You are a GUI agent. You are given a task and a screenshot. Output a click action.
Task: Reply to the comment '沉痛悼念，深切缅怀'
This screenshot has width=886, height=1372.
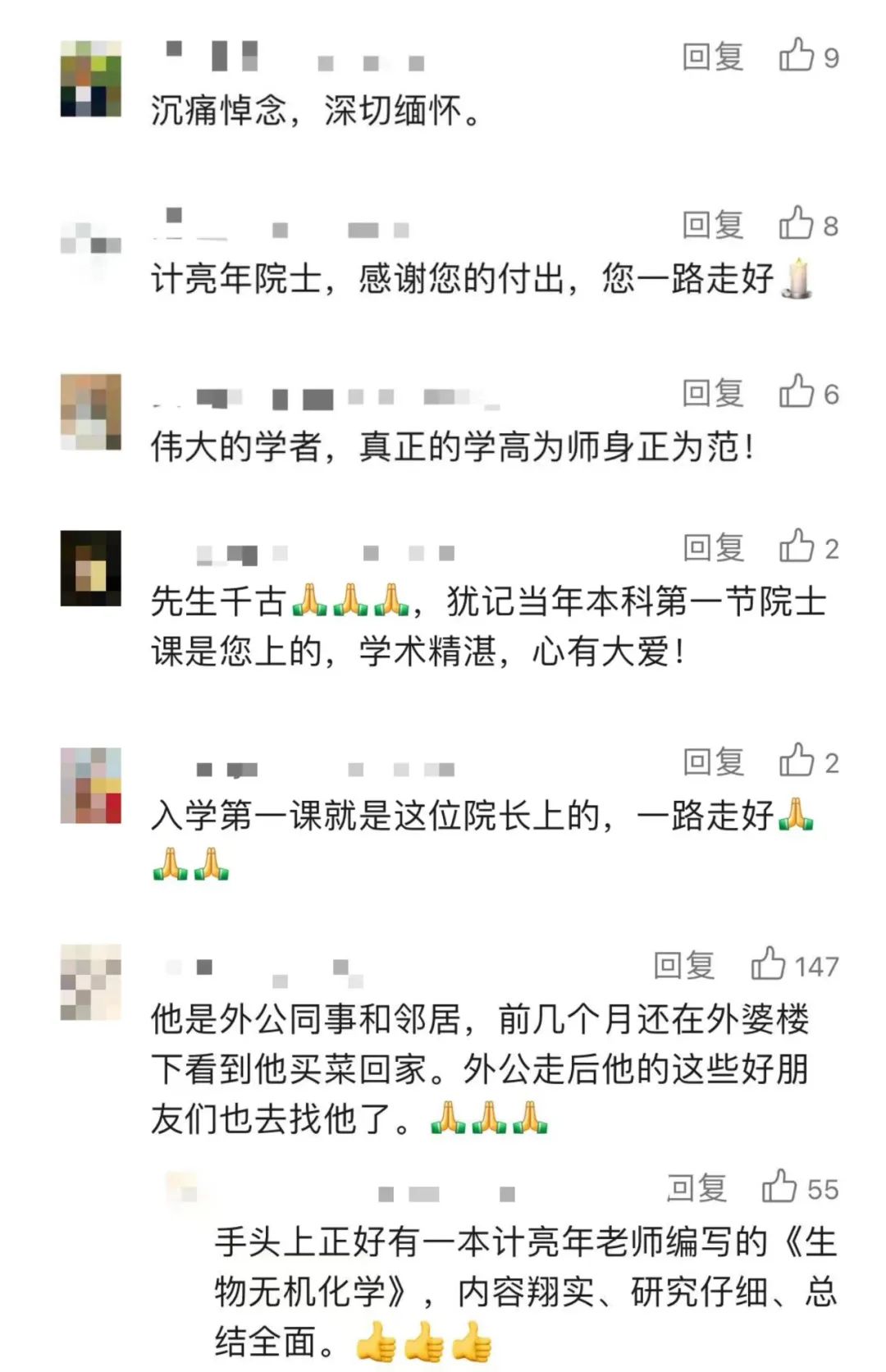point(712,57)
